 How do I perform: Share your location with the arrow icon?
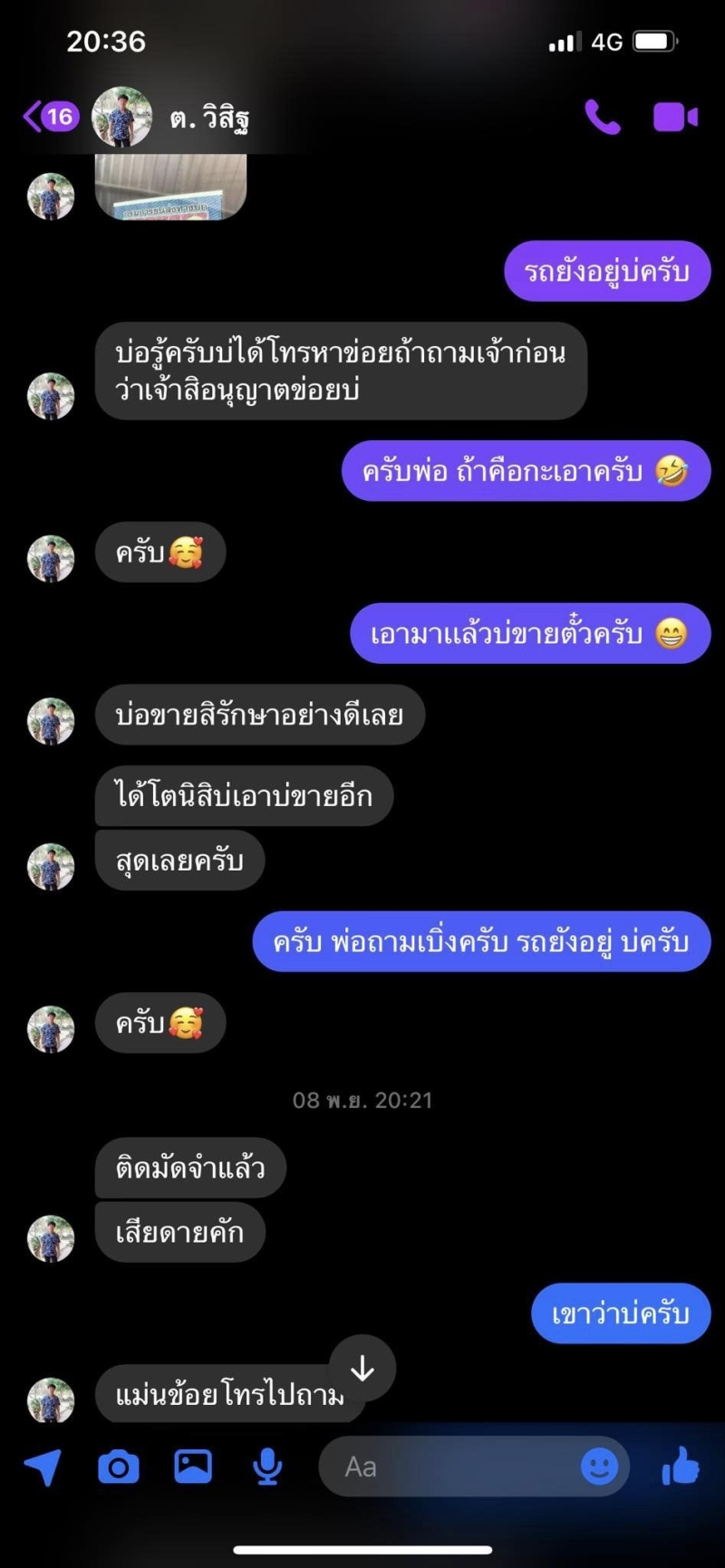pyautogui.click(x=43, y=1467)
